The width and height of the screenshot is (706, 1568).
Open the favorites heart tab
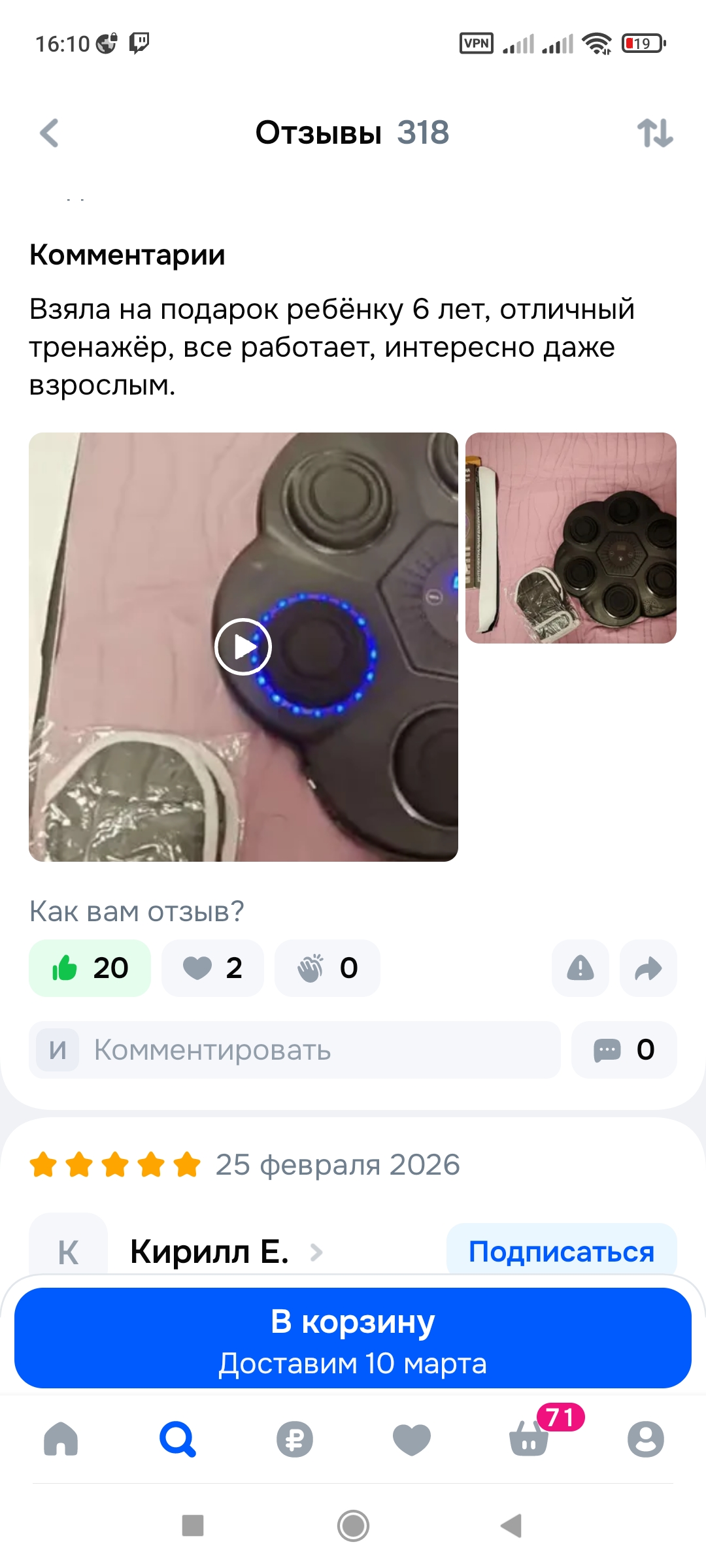coord(412,1439)
